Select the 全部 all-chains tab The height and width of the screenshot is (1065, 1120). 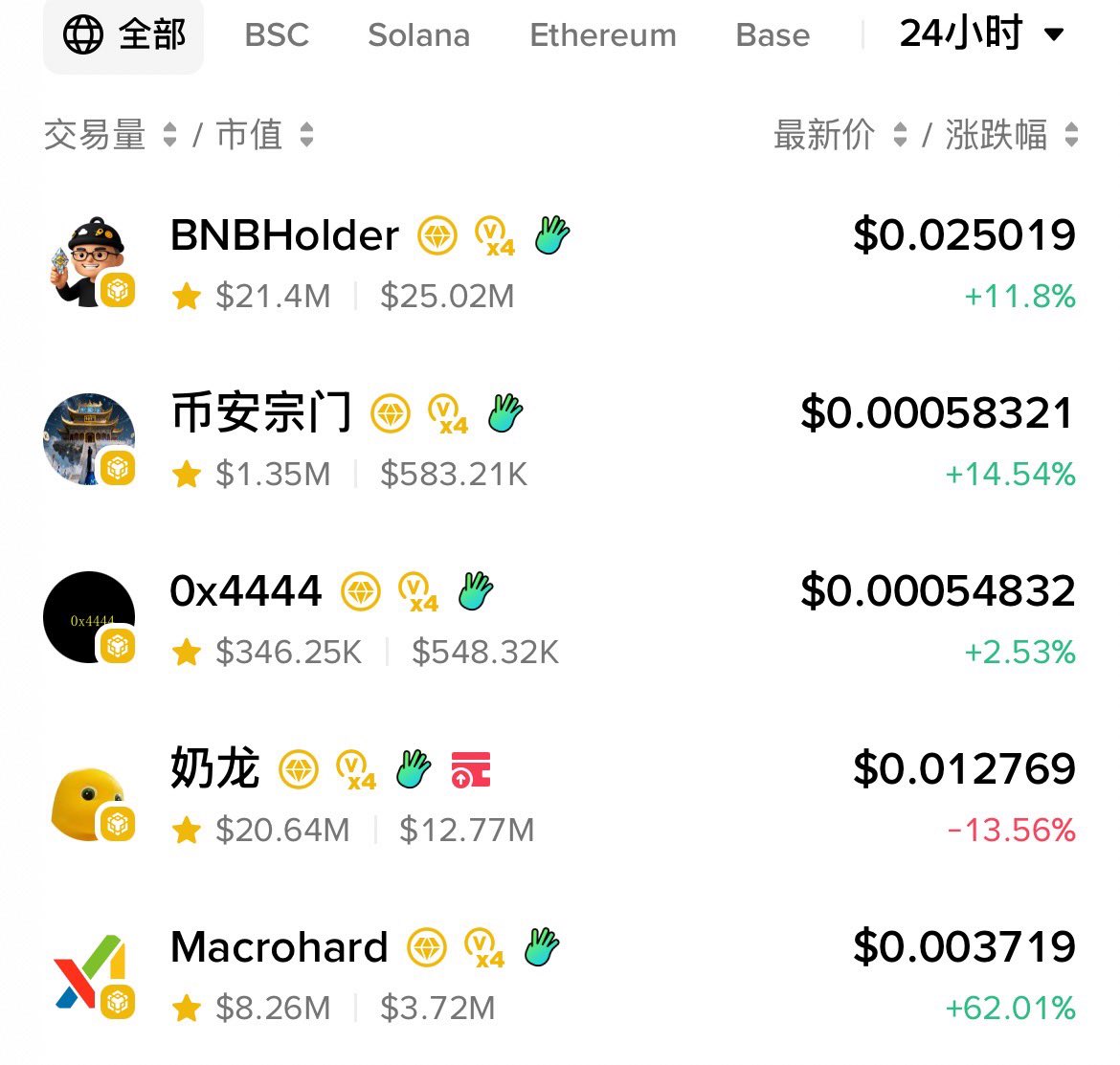tap(123, 36)
